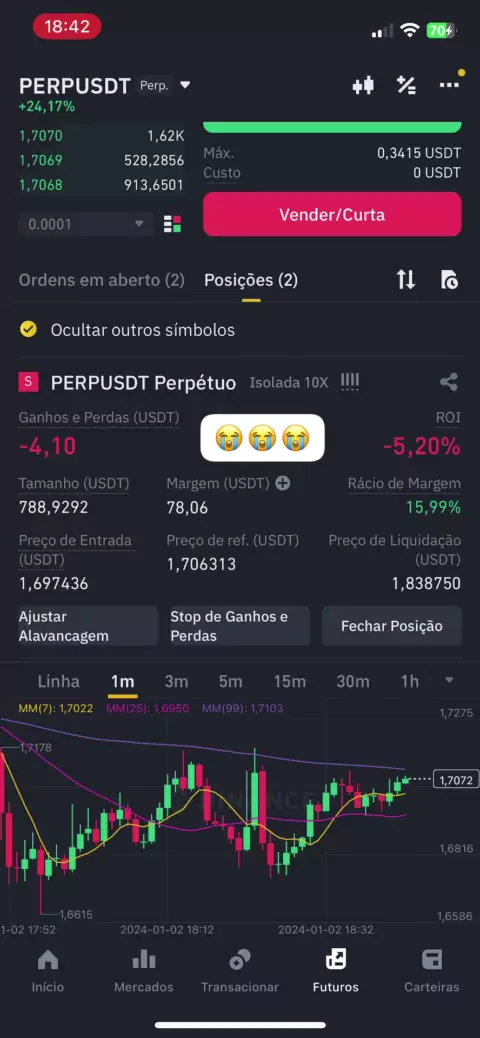Viewport: 480px width, 1038px height.
Task: Select the Posições (2) tab
Action: 251,280
